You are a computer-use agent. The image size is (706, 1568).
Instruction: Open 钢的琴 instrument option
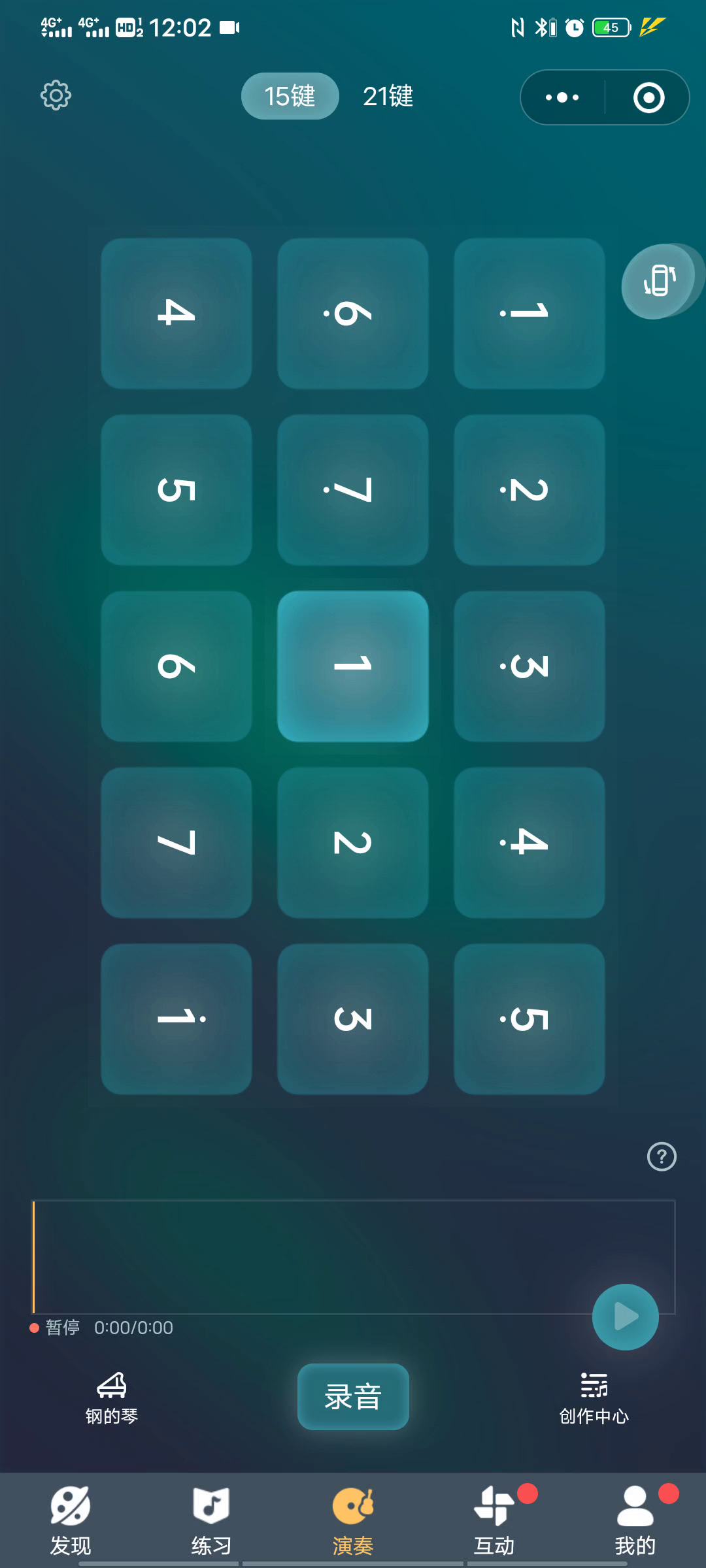pyautogui.click(x=111, y=1398)
